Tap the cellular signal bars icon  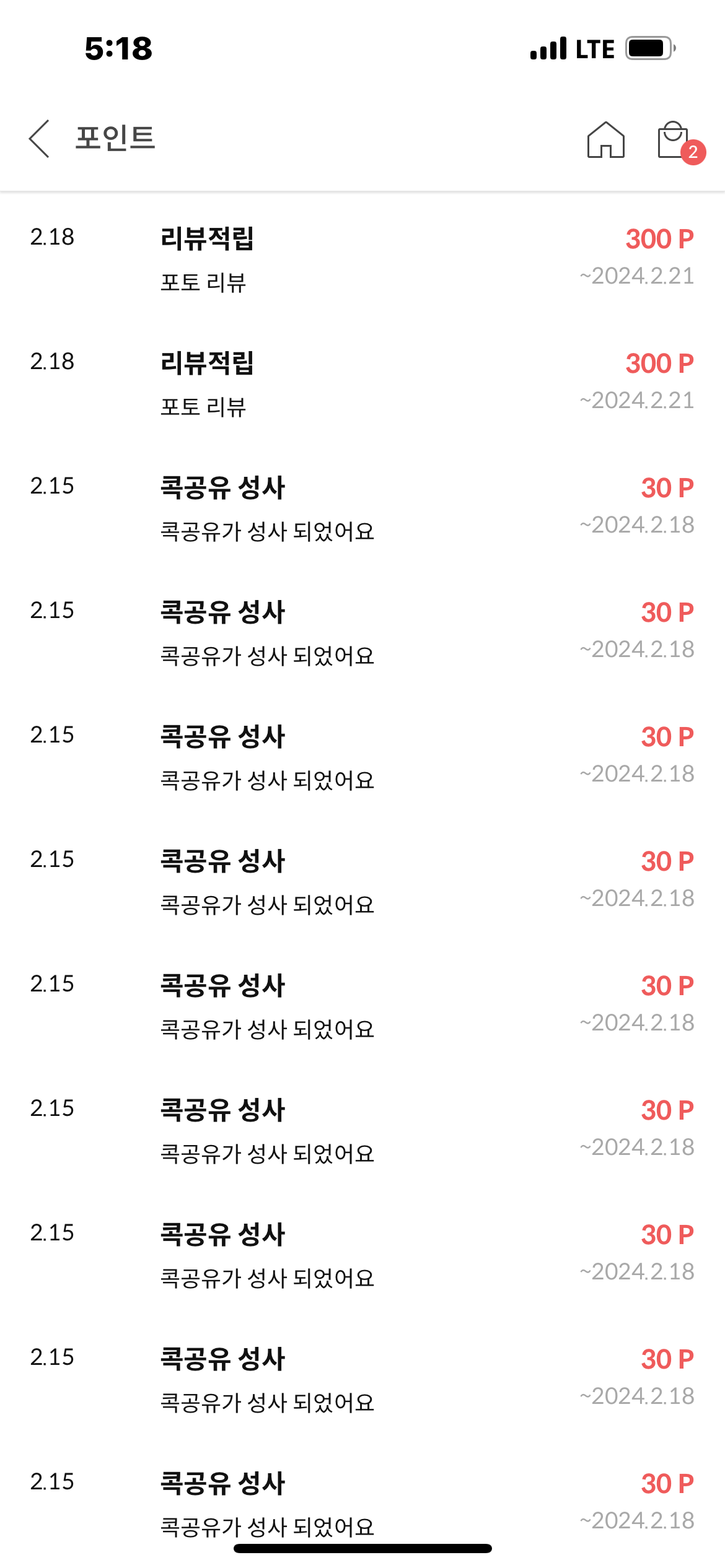[548, 48]
